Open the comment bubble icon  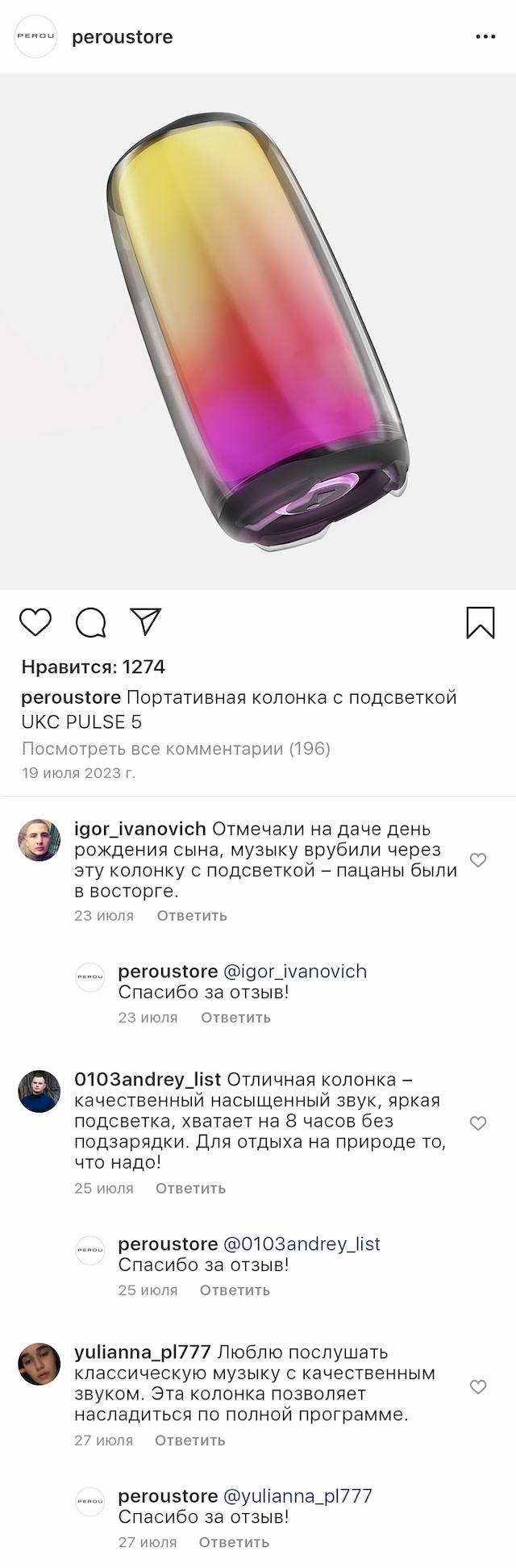(x=91, y=622)
